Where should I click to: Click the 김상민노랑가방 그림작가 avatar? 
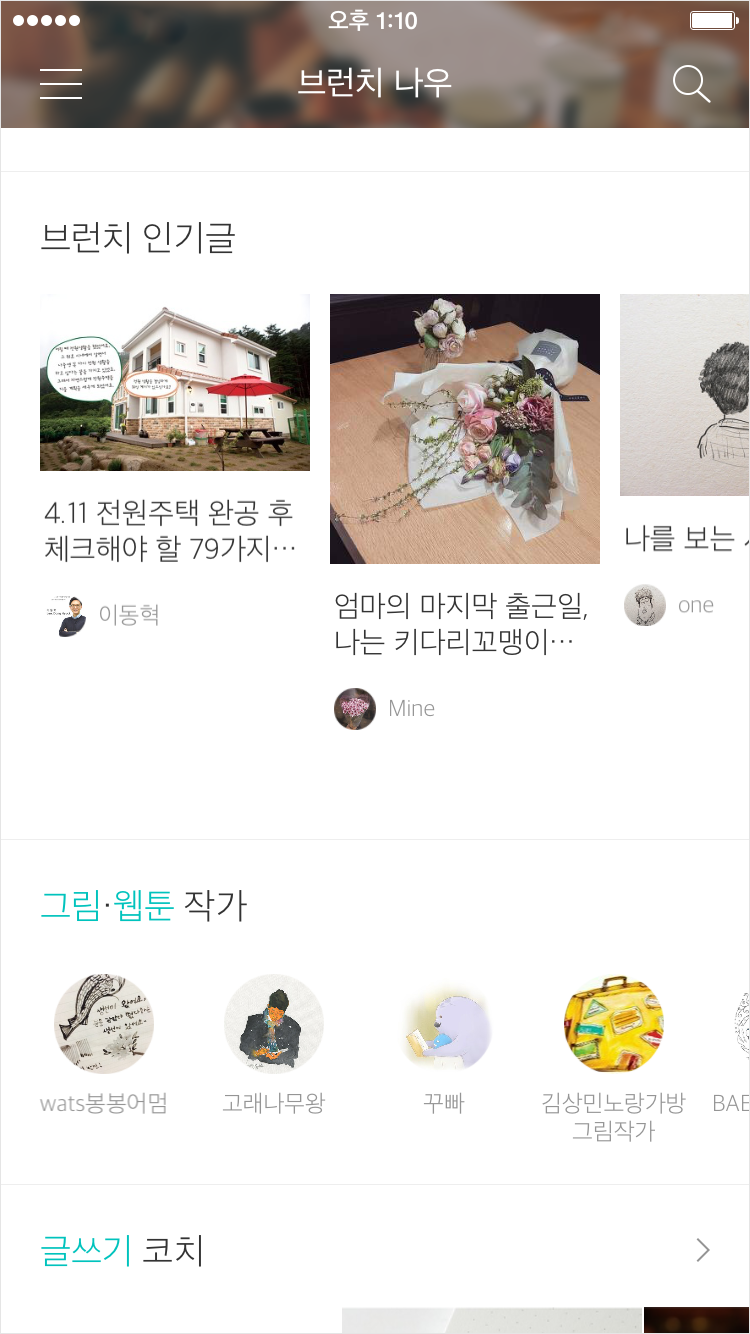(x=614, y=1024)
